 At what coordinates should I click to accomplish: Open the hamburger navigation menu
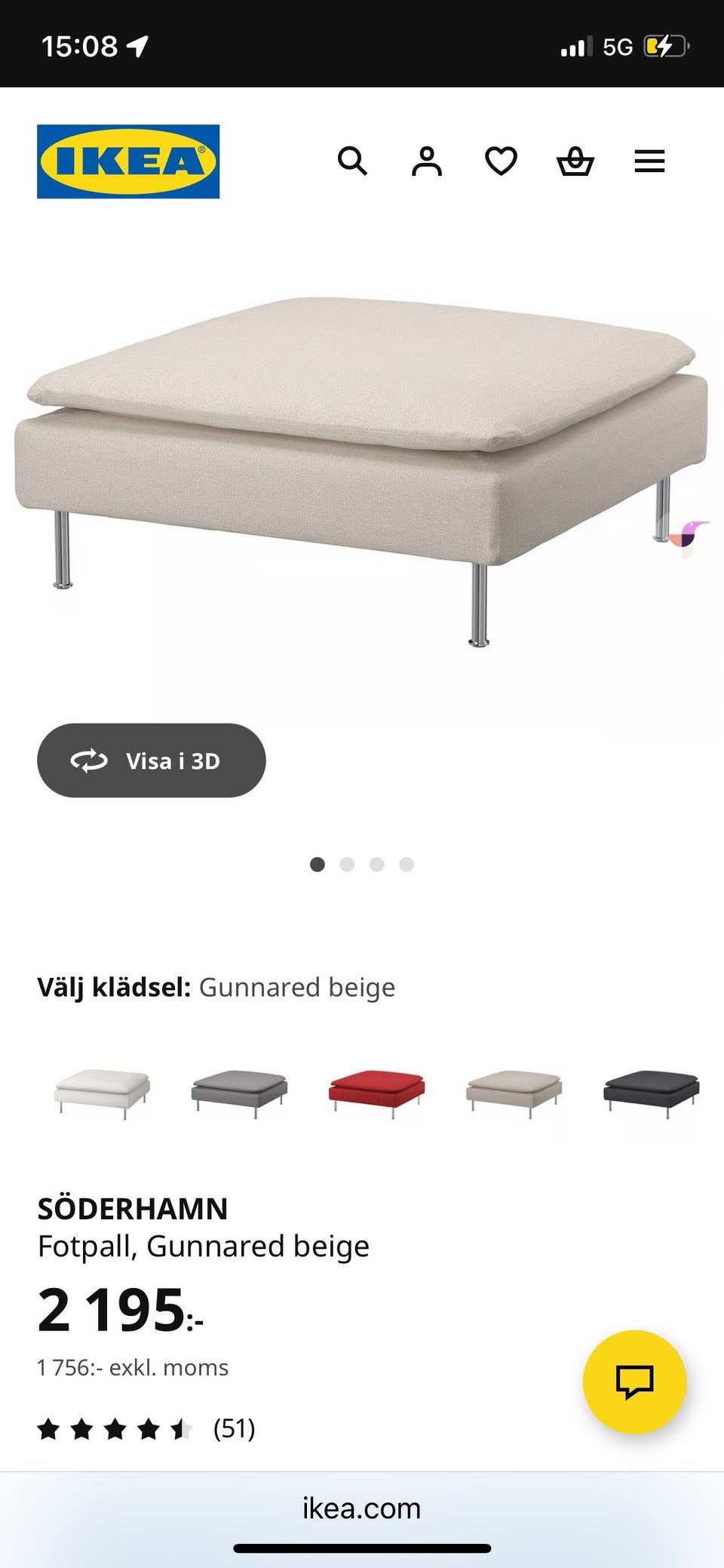point(649,161)
